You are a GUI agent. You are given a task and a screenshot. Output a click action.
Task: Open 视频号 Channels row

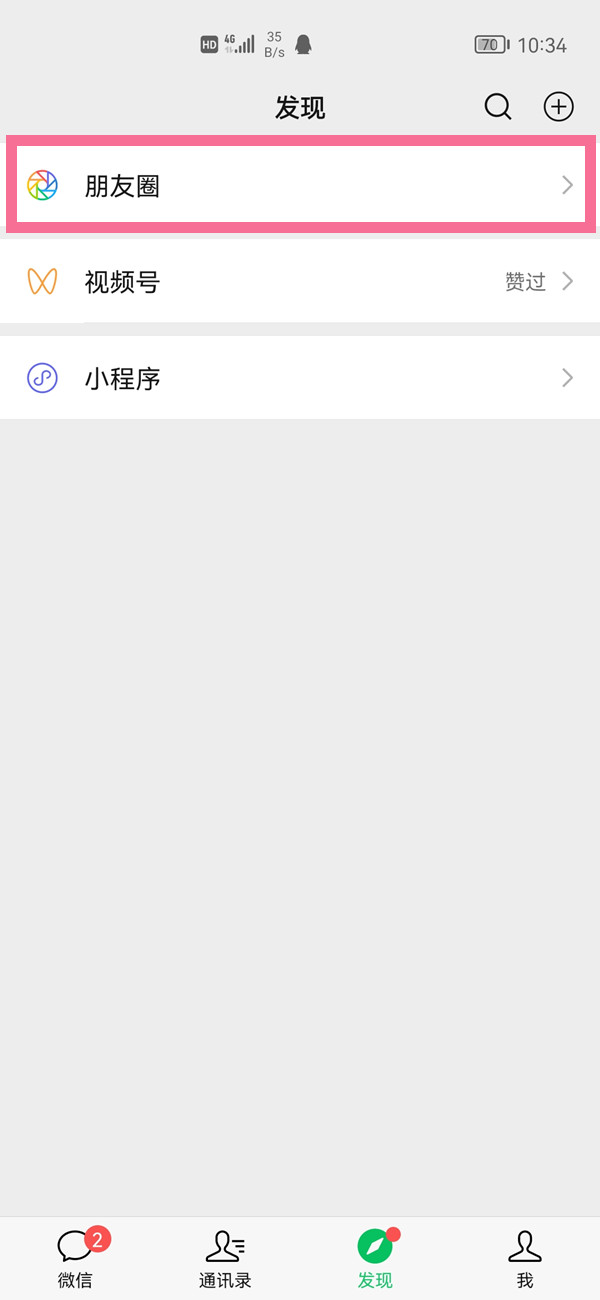point(300,282)
